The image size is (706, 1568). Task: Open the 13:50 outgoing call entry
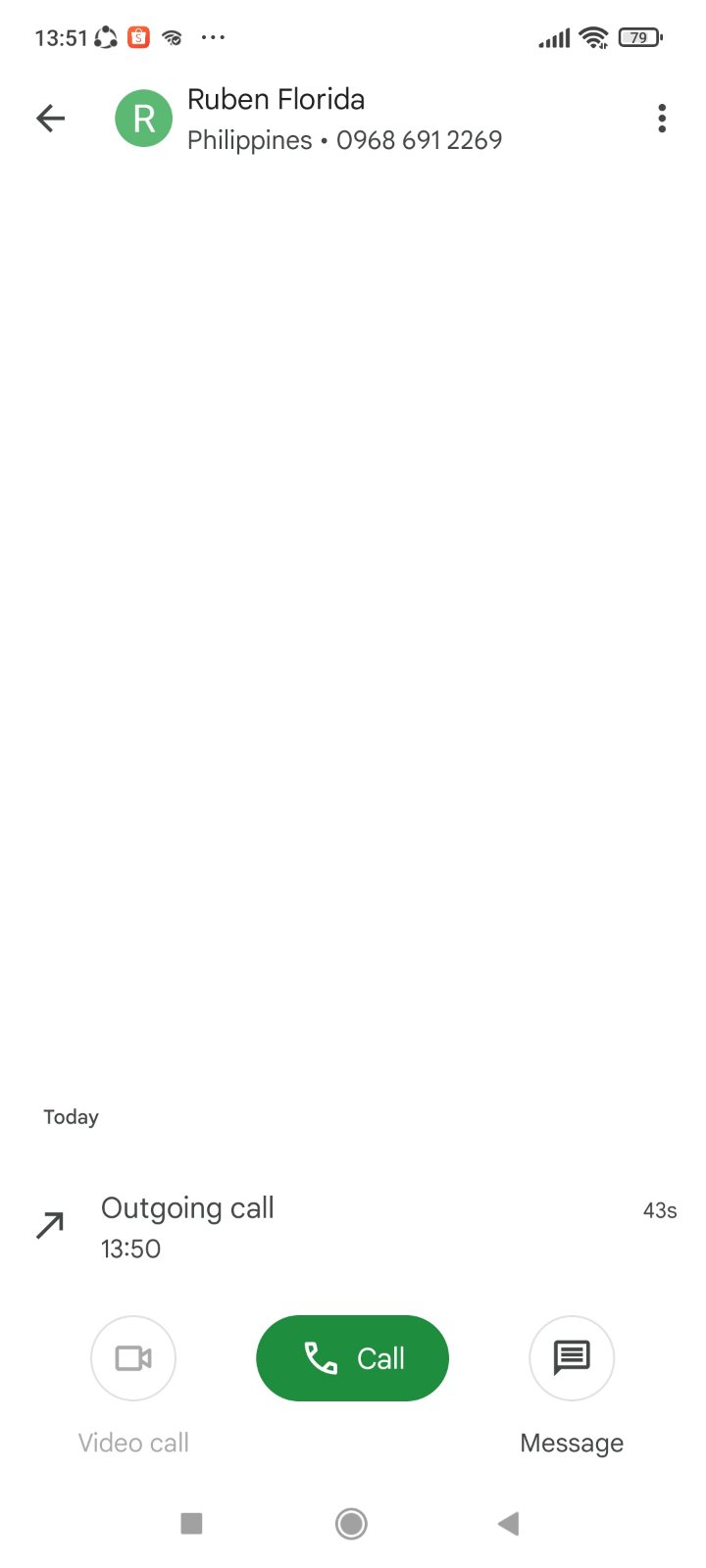point(353,1226)
